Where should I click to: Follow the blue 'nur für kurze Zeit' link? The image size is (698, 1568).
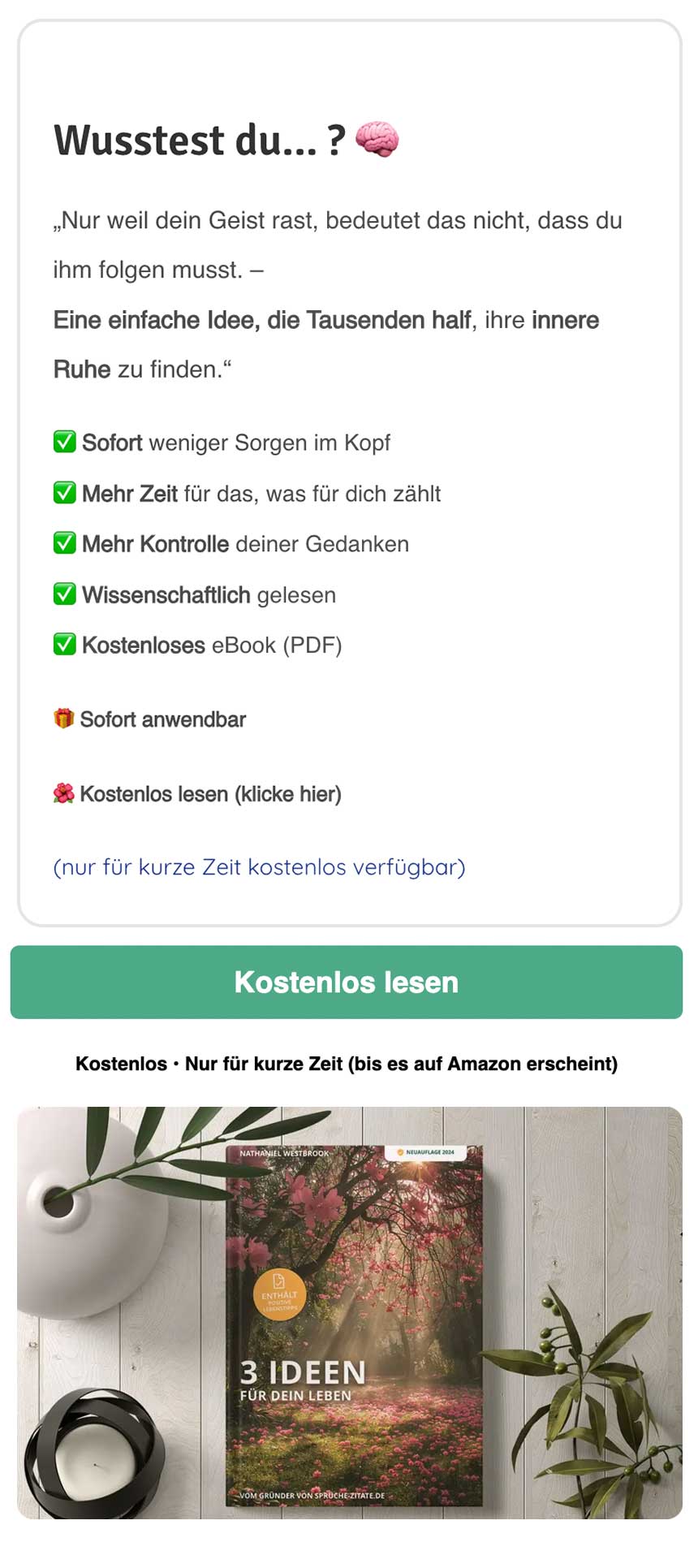coord(259,866)
